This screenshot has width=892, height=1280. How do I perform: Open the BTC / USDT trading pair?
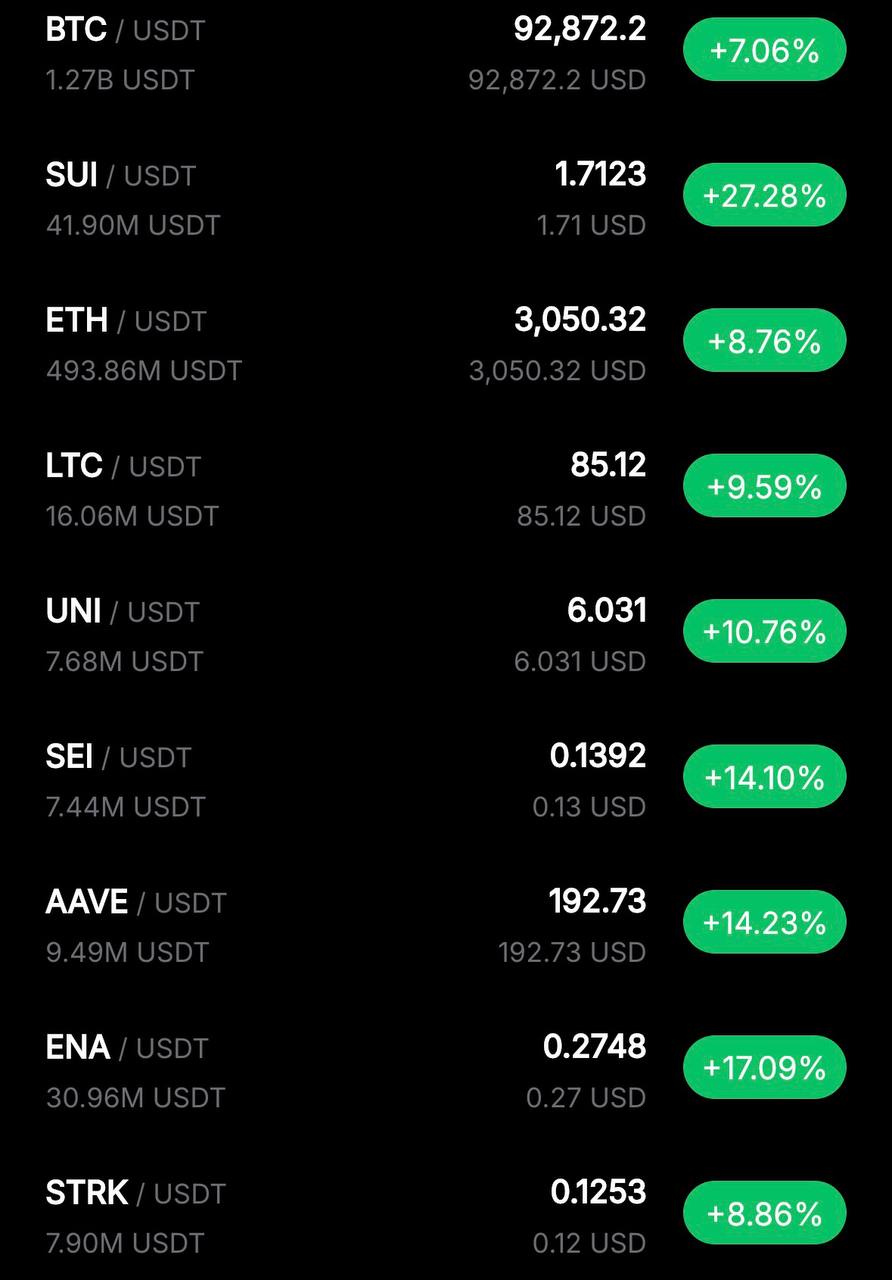(125, 30)
